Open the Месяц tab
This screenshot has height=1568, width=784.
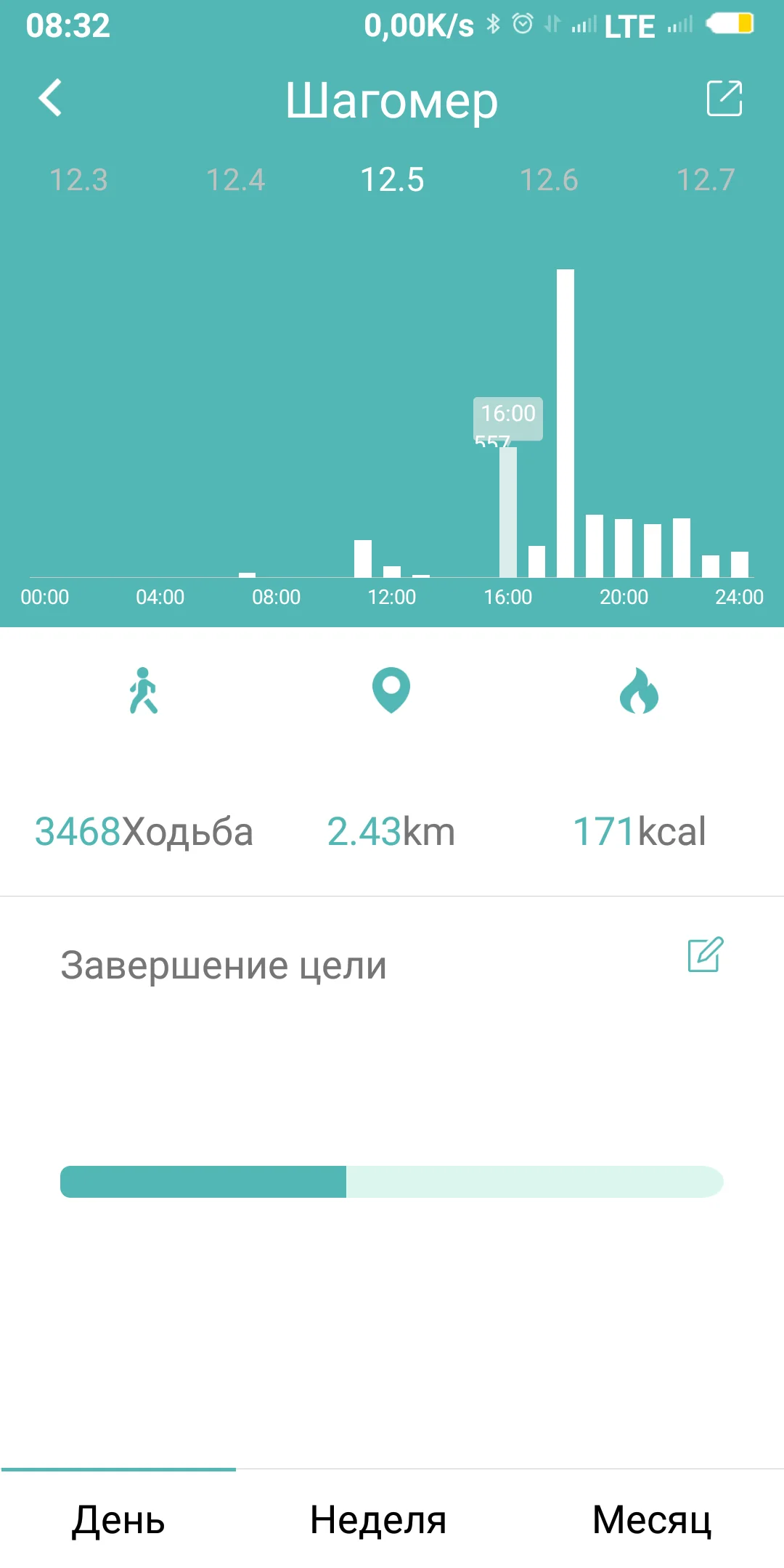click(x=652, y=1519)
